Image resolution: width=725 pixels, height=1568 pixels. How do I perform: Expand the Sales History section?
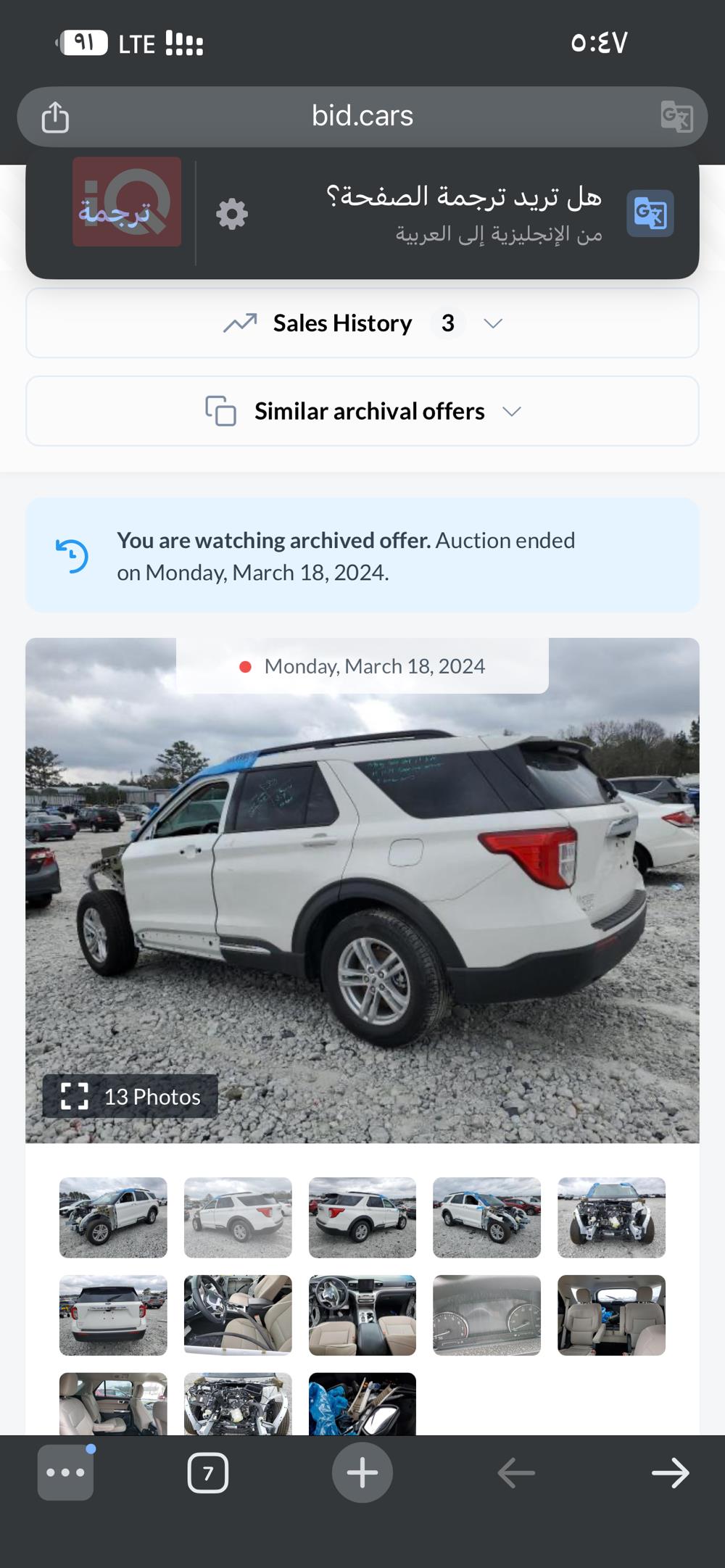coord(362,323)
